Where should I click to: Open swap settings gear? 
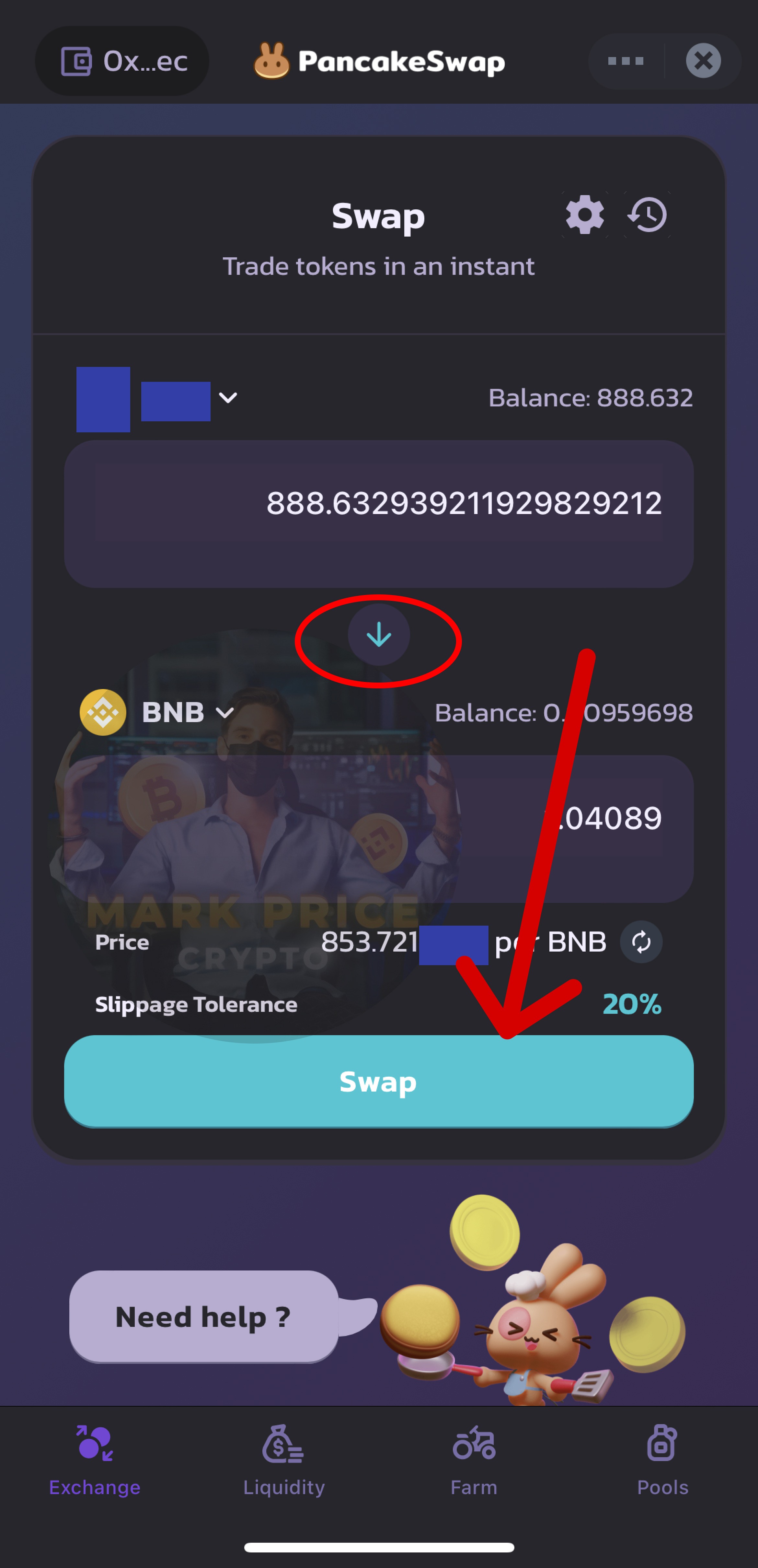click(585, 215)
